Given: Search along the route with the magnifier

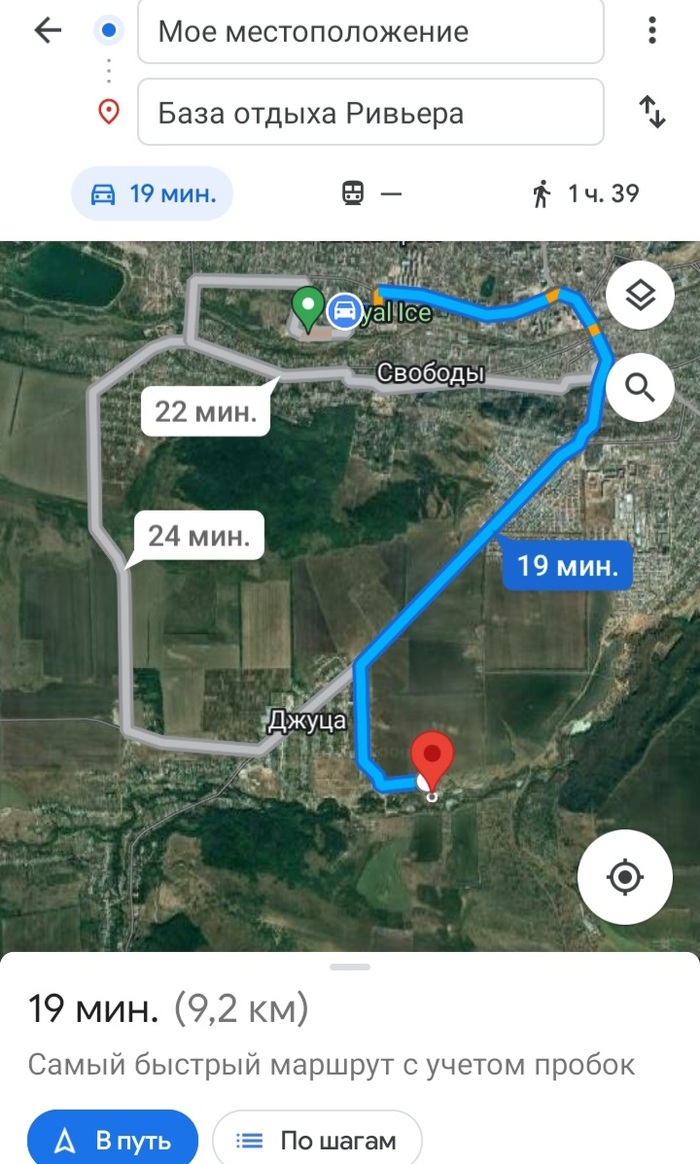Looking at the screenshot, I should 639,387.
